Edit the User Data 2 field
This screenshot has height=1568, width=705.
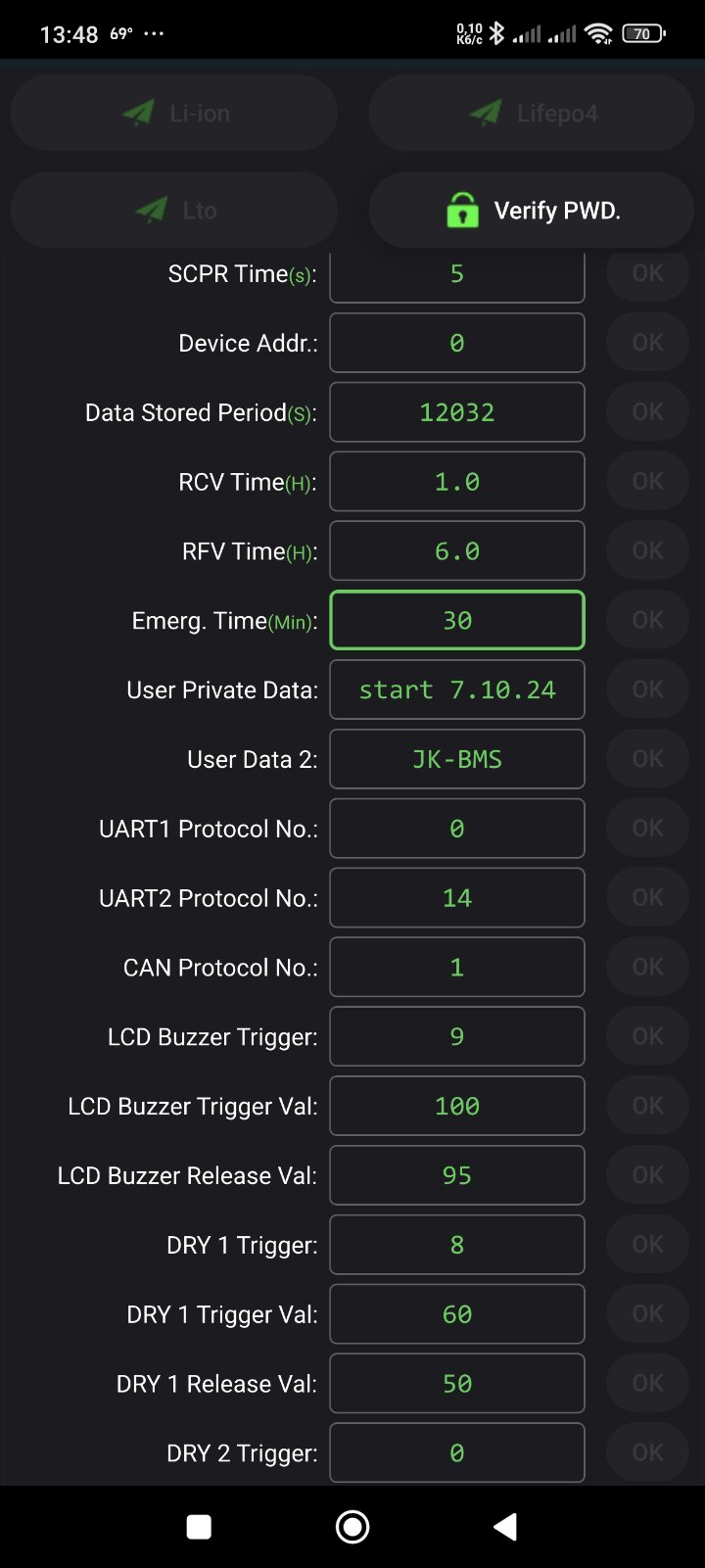tap(457, 759)
